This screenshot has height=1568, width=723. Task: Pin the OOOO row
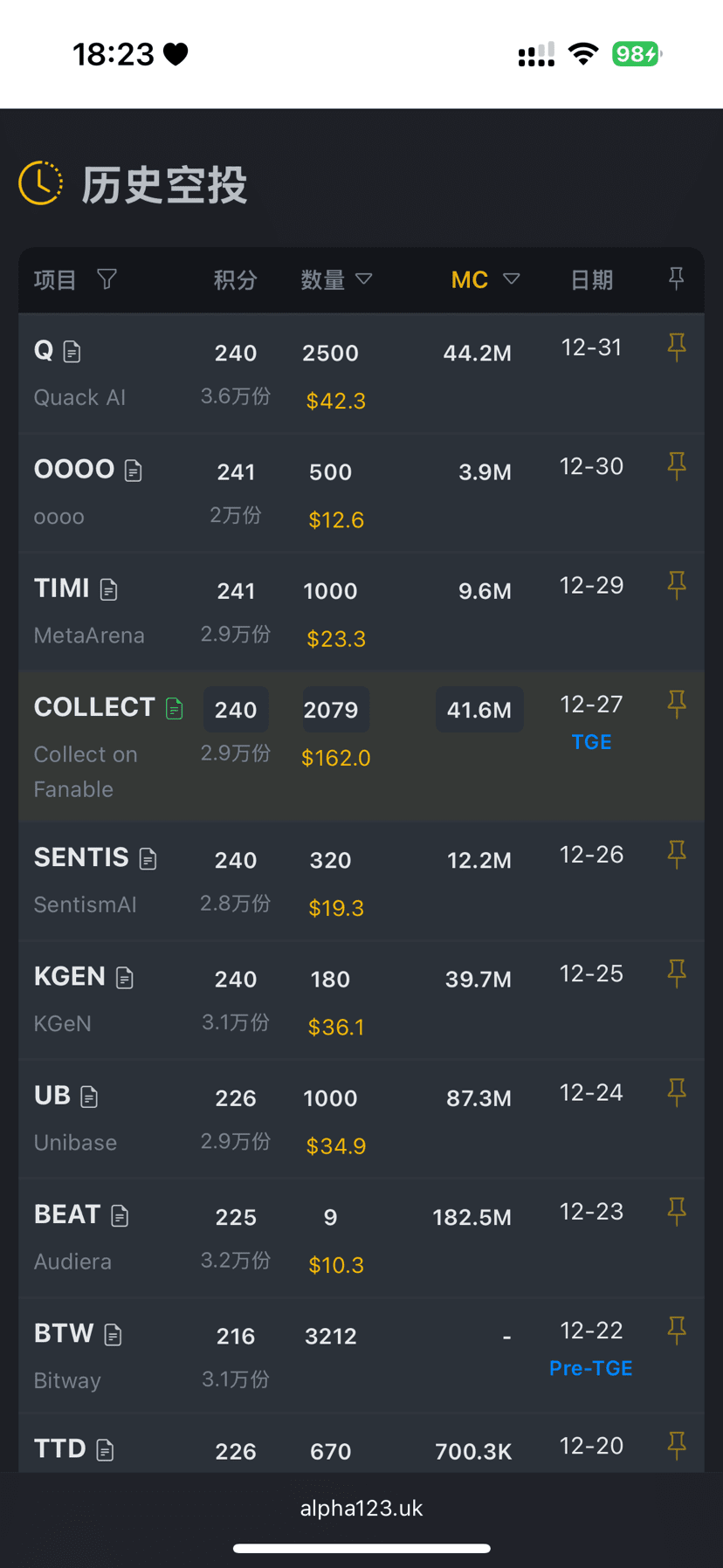click(676, 466)
